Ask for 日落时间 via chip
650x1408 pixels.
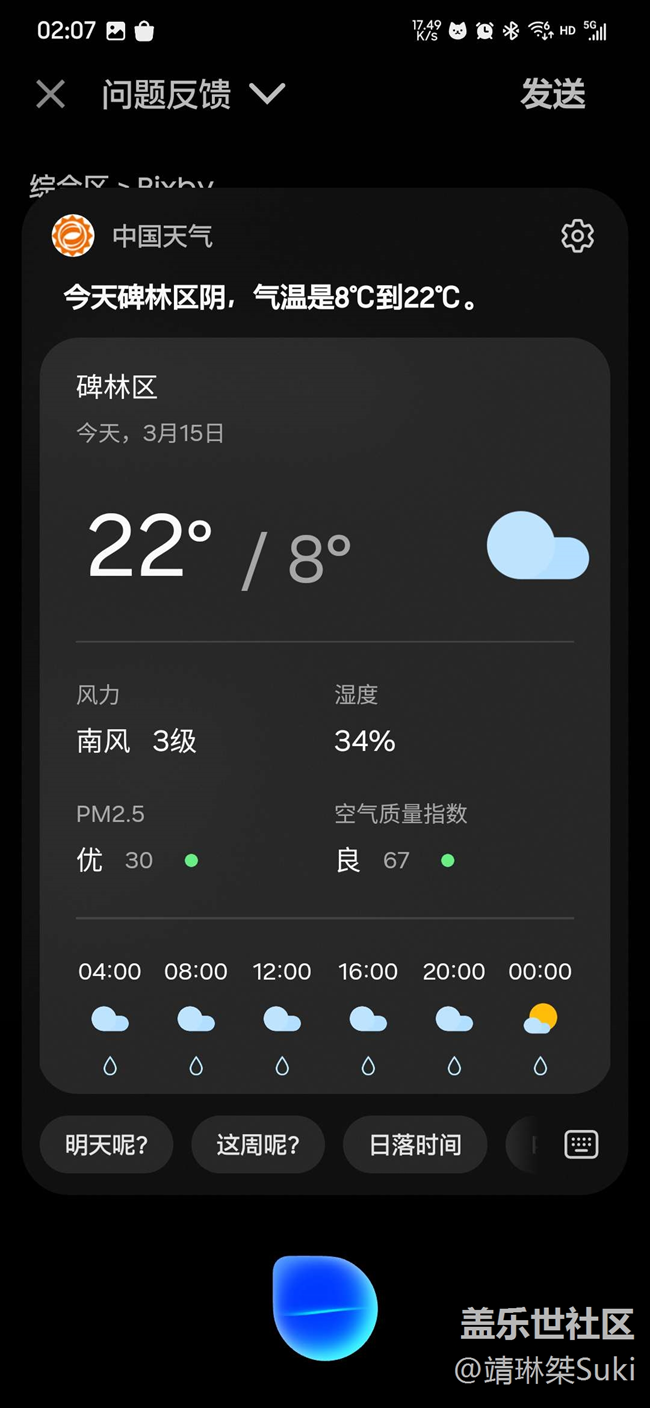click(x=415, y=1144)
